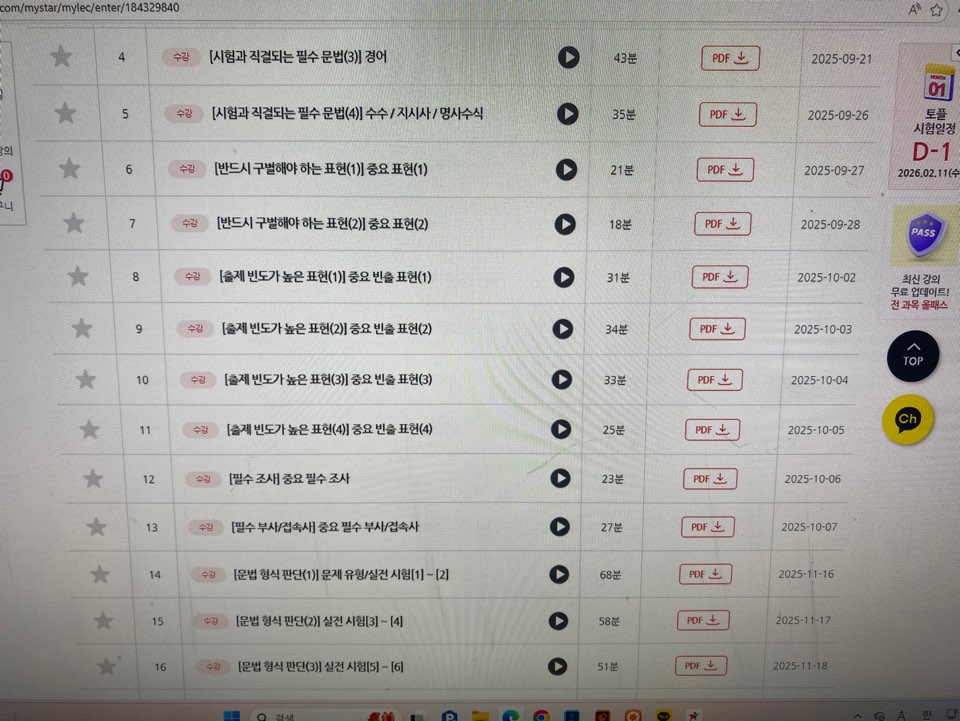Download the PDF for lecture 5 수수/지시사/명사수식

727,115
